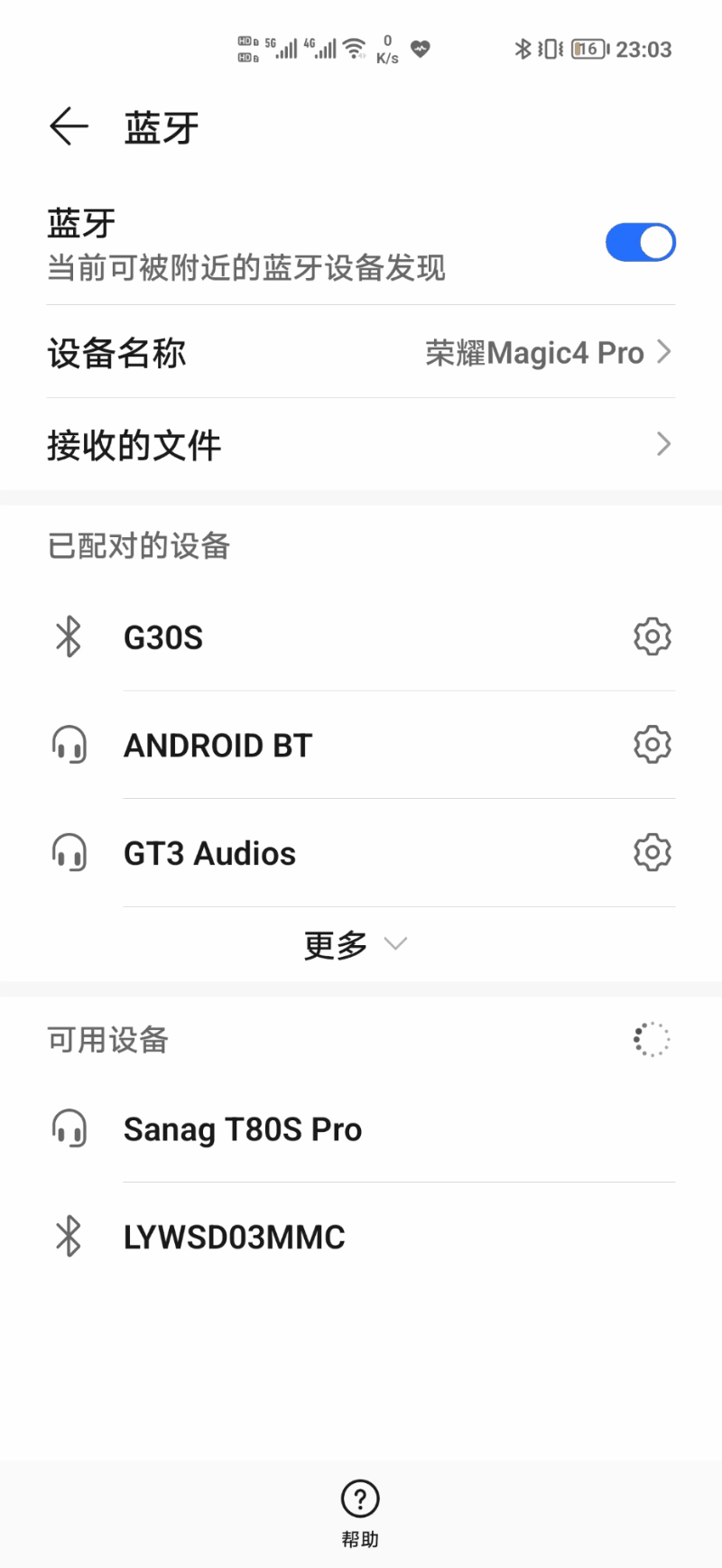Go back from the 蓝牙 screen
This screenshot has width=722, height=1568.
[x=69, y=126]
